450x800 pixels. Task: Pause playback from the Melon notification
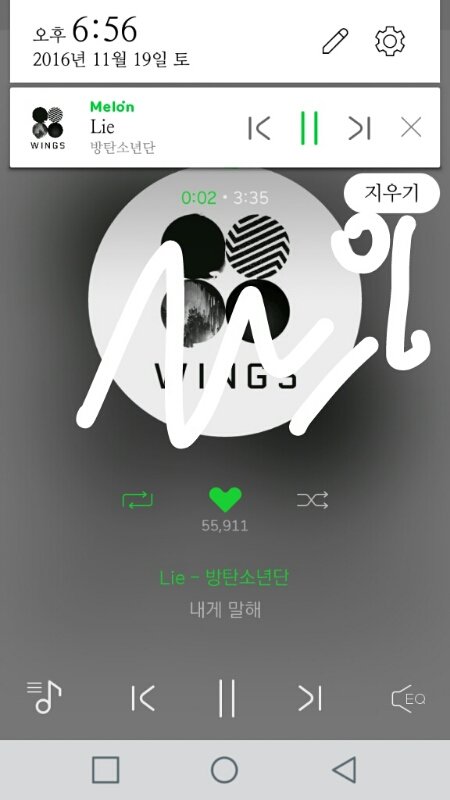pos(309,128)
